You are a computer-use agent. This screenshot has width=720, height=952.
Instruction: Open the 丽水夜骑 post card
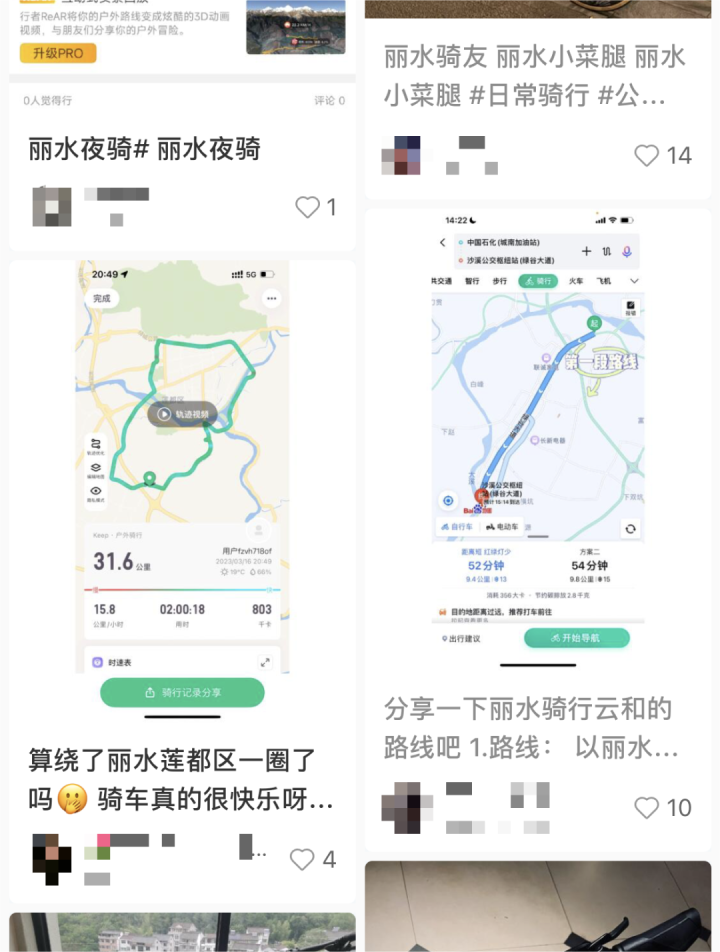[145, 150]
